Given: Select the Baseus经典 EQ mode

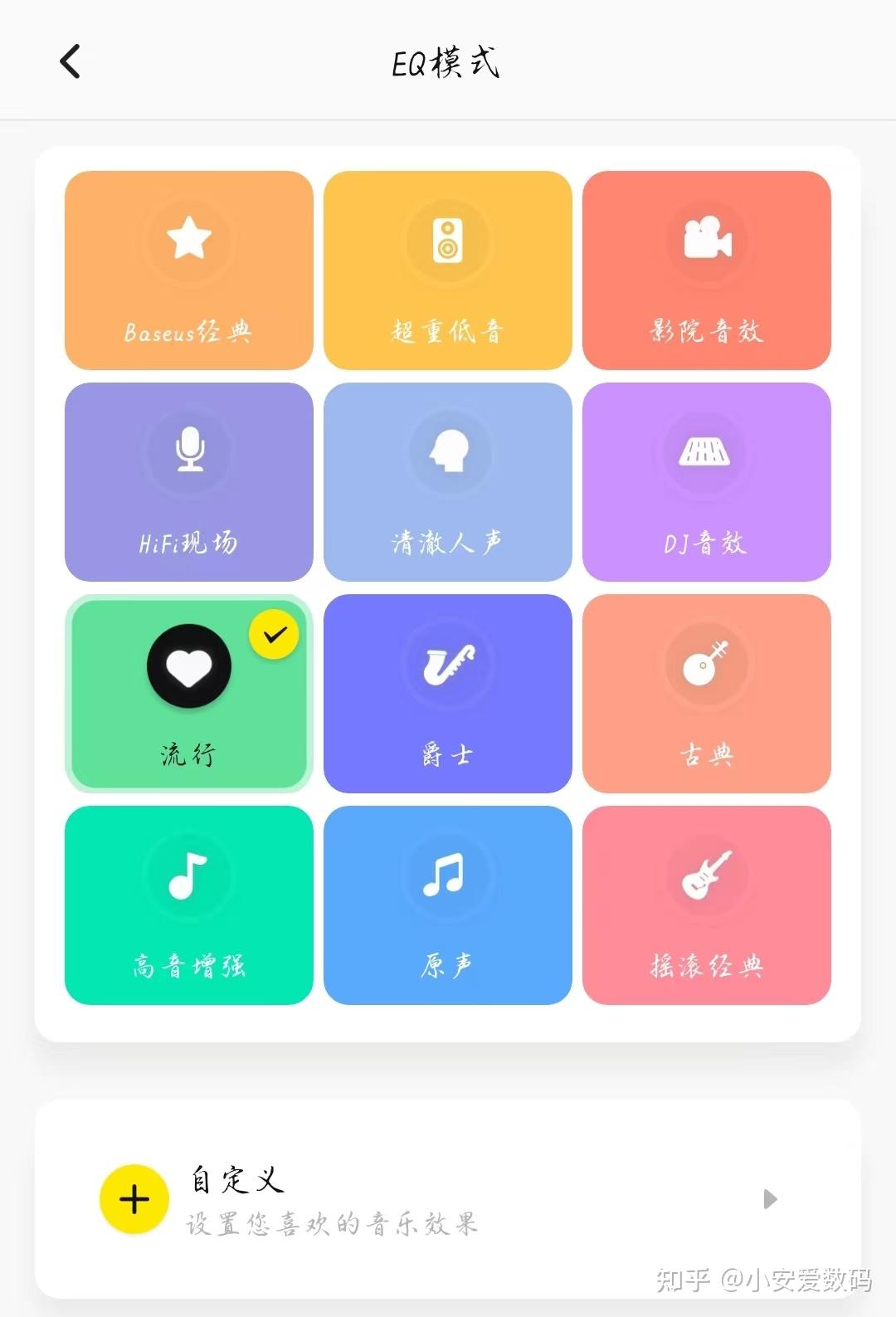Looking at the screenshot, I should (189, 271).
